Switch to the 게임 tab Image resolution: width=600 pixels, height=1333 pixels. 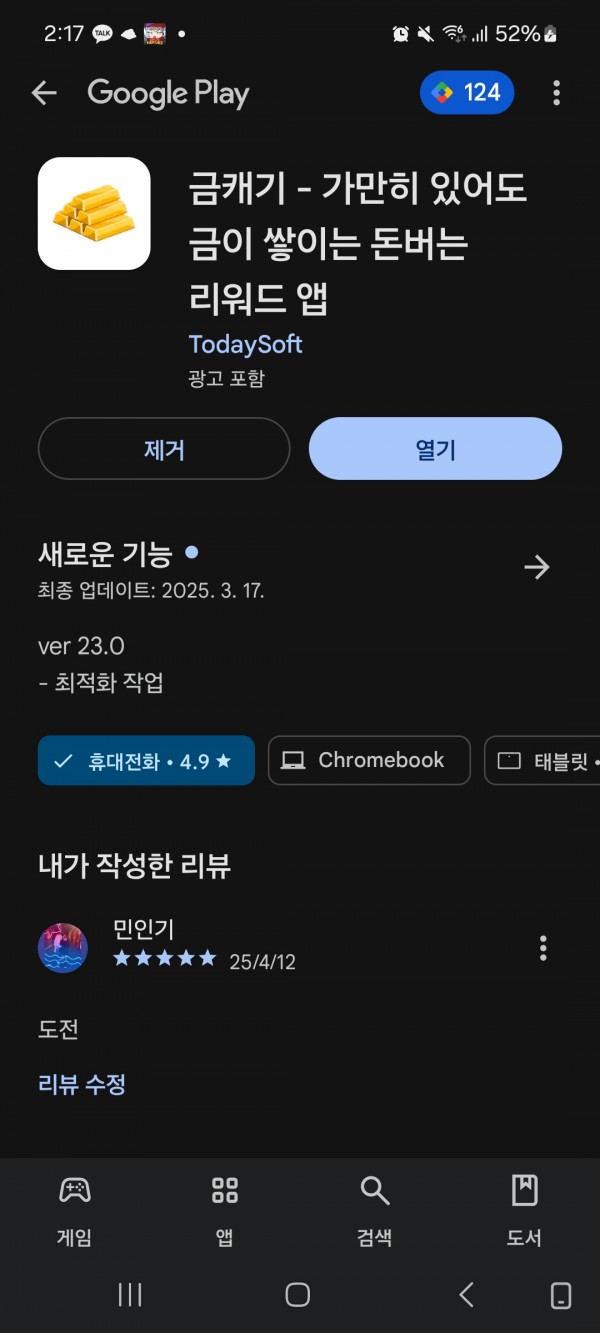(75, 1210)
